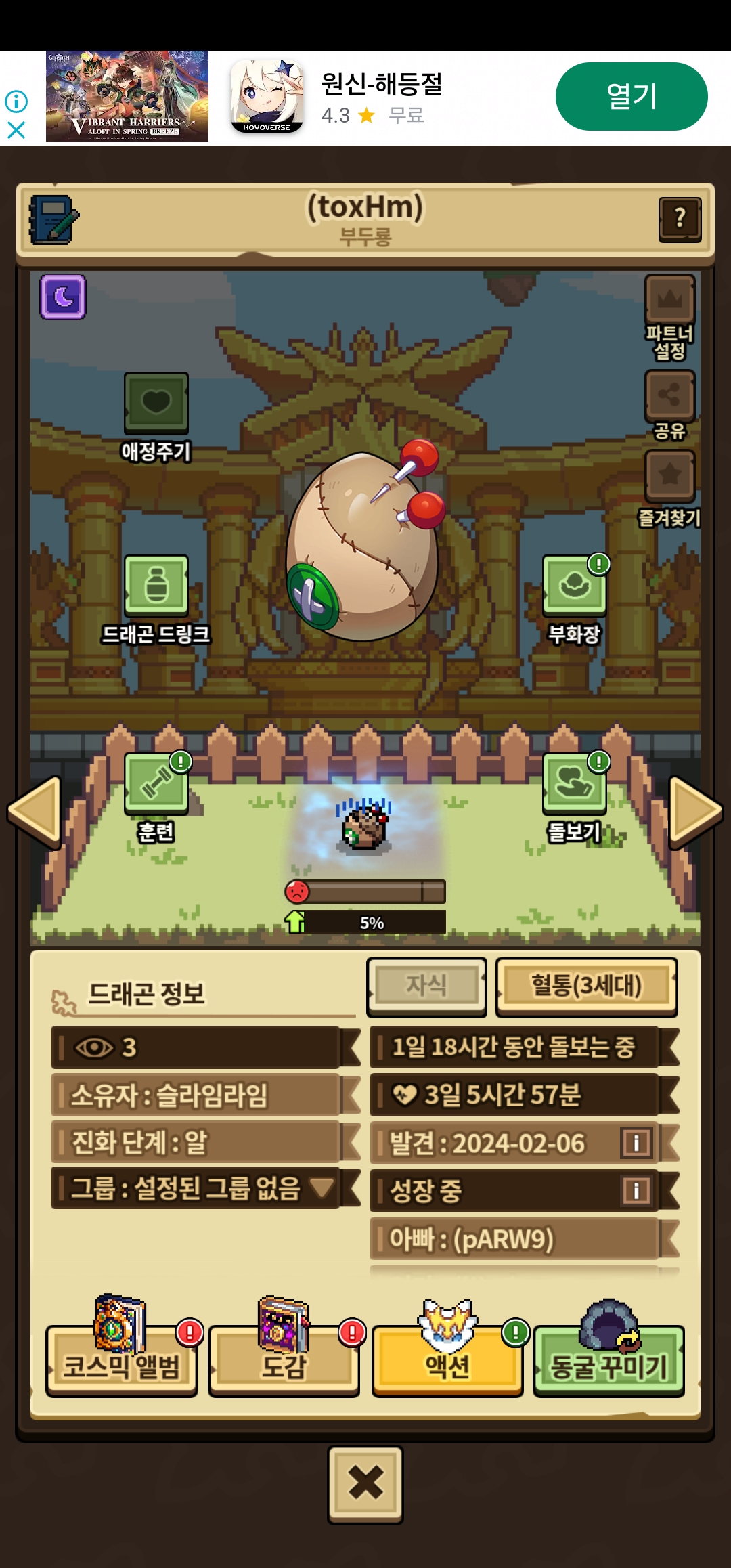Go to previous dragon with left arrow
Viewport: 731px width, 1568px height.
[35, 812]
